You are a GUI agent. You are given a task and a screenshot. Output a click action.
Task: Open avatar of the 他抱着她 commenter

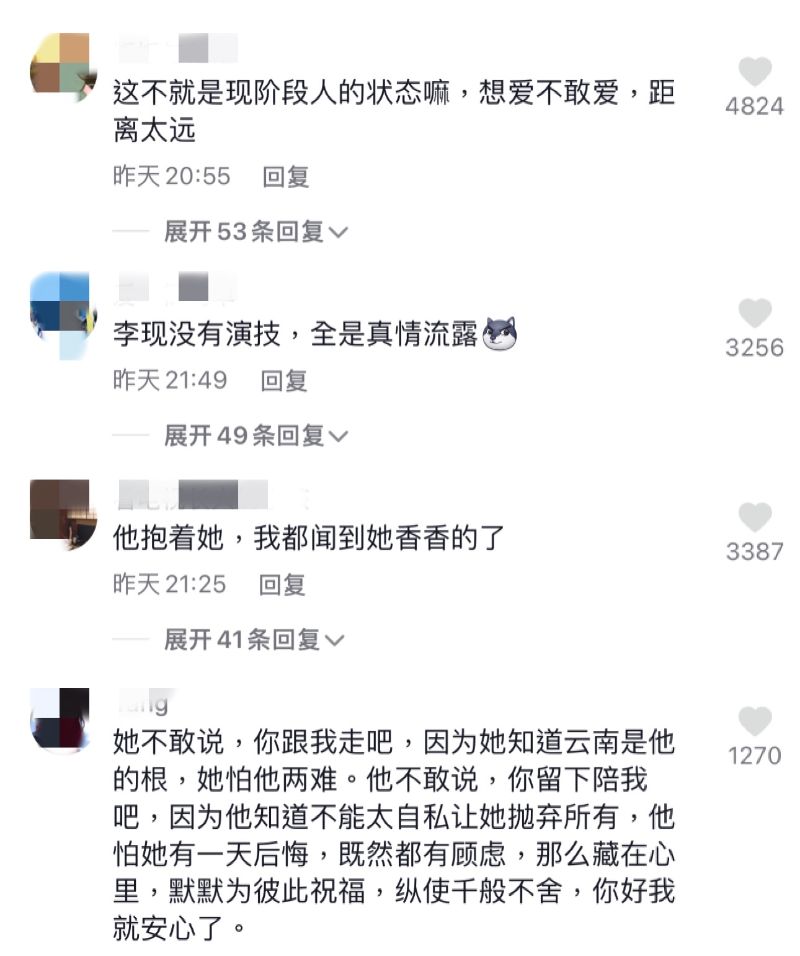(x=60, y=513)
